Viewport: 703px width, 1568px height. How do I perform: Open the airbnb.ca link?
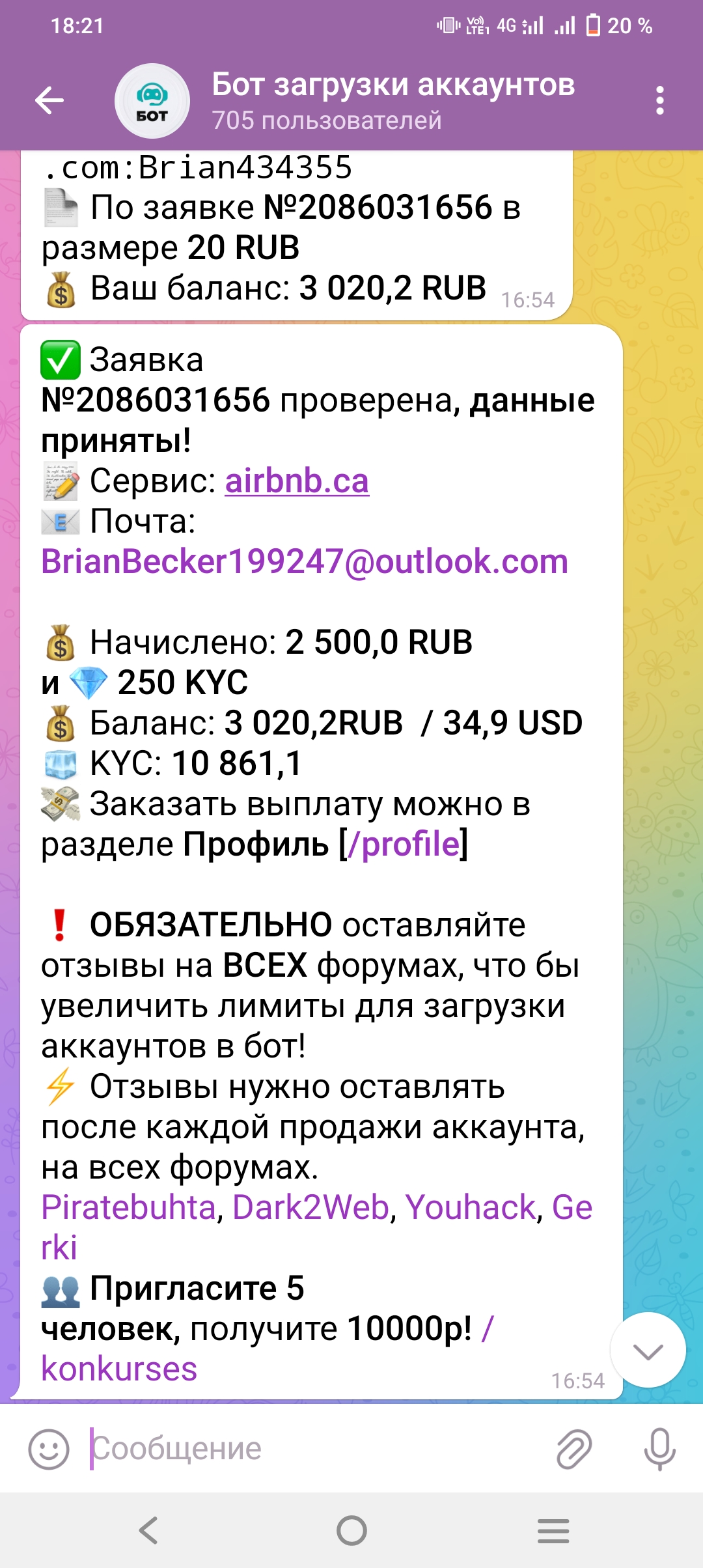[297, 481]
